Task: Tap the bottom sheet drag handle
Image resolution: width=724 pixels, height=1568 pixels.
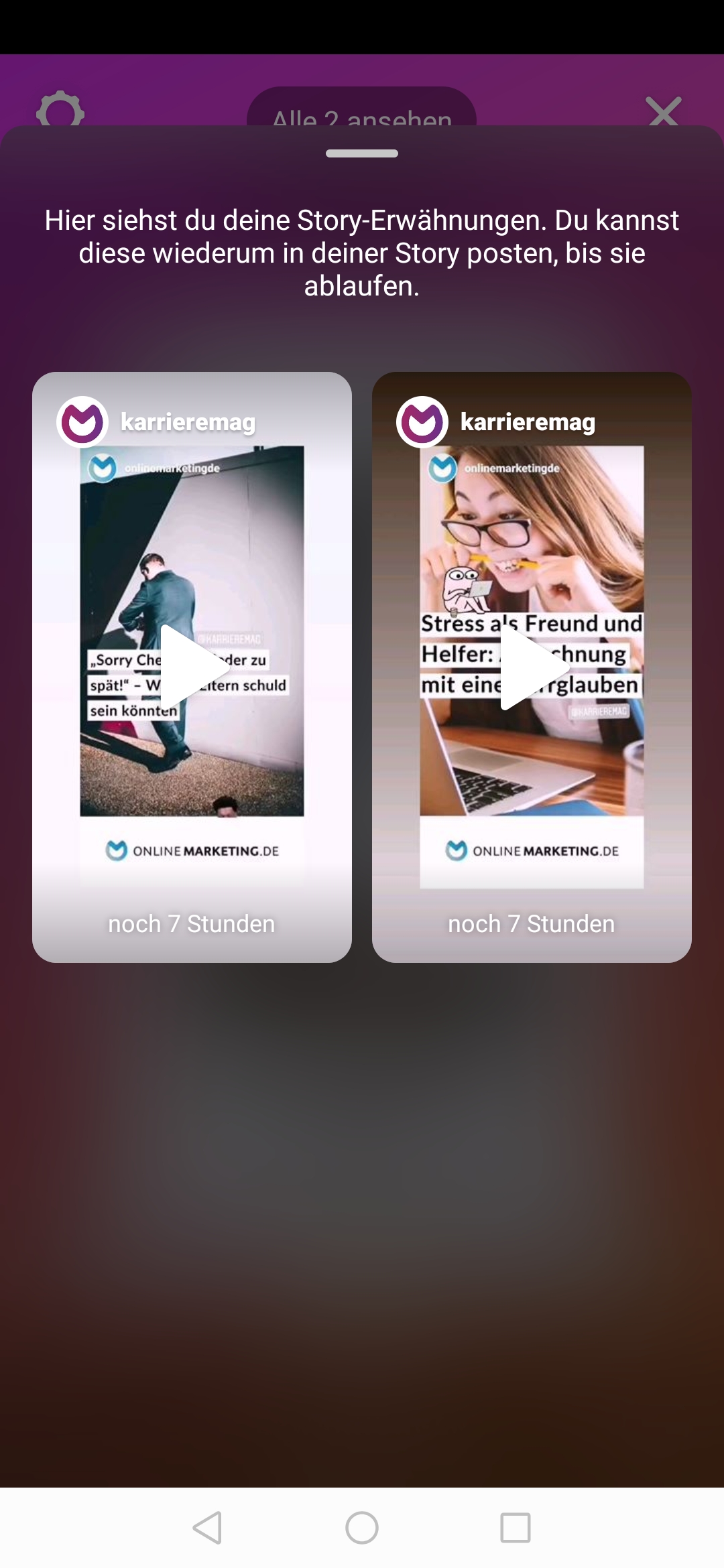Action: tap(362, 153)
